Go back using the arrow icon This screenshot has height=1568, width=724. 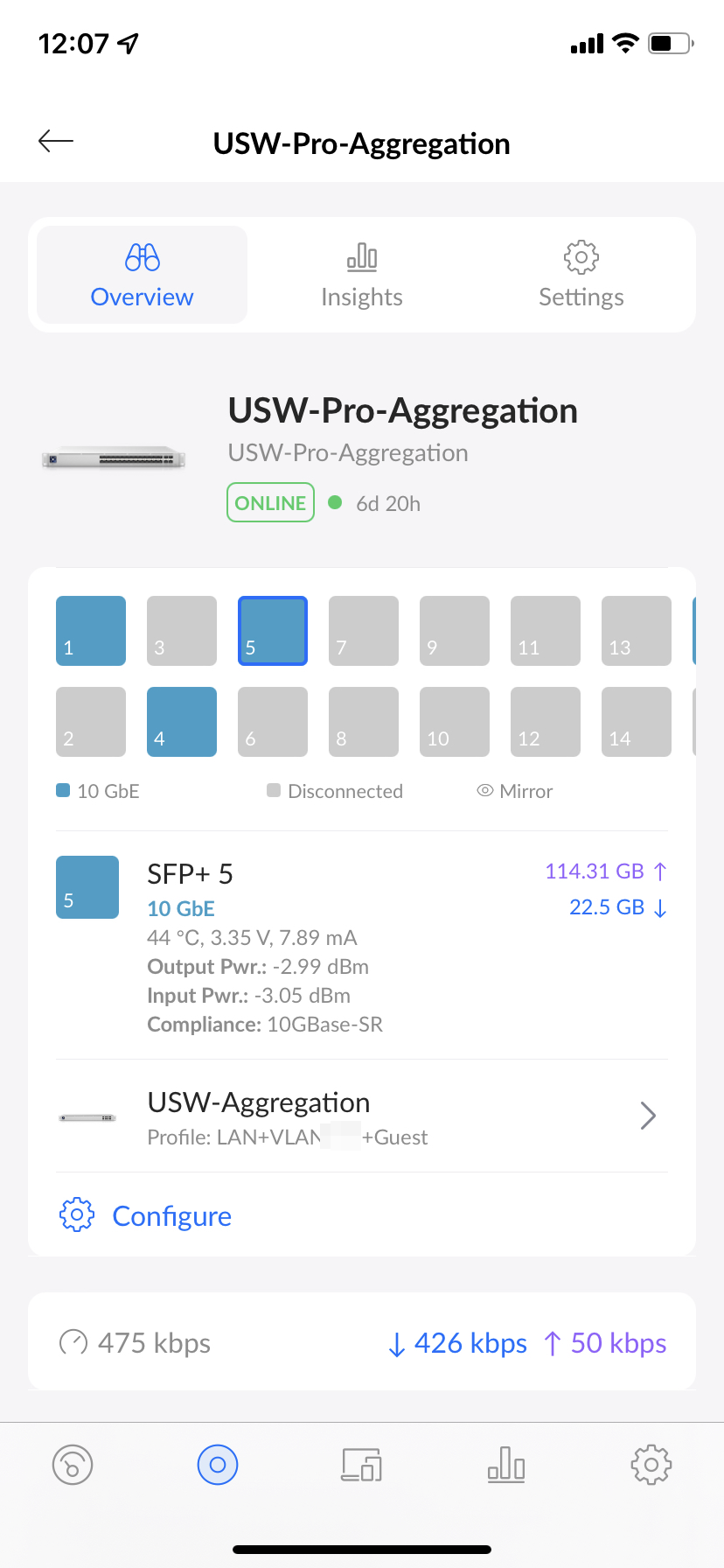[56, 141]
